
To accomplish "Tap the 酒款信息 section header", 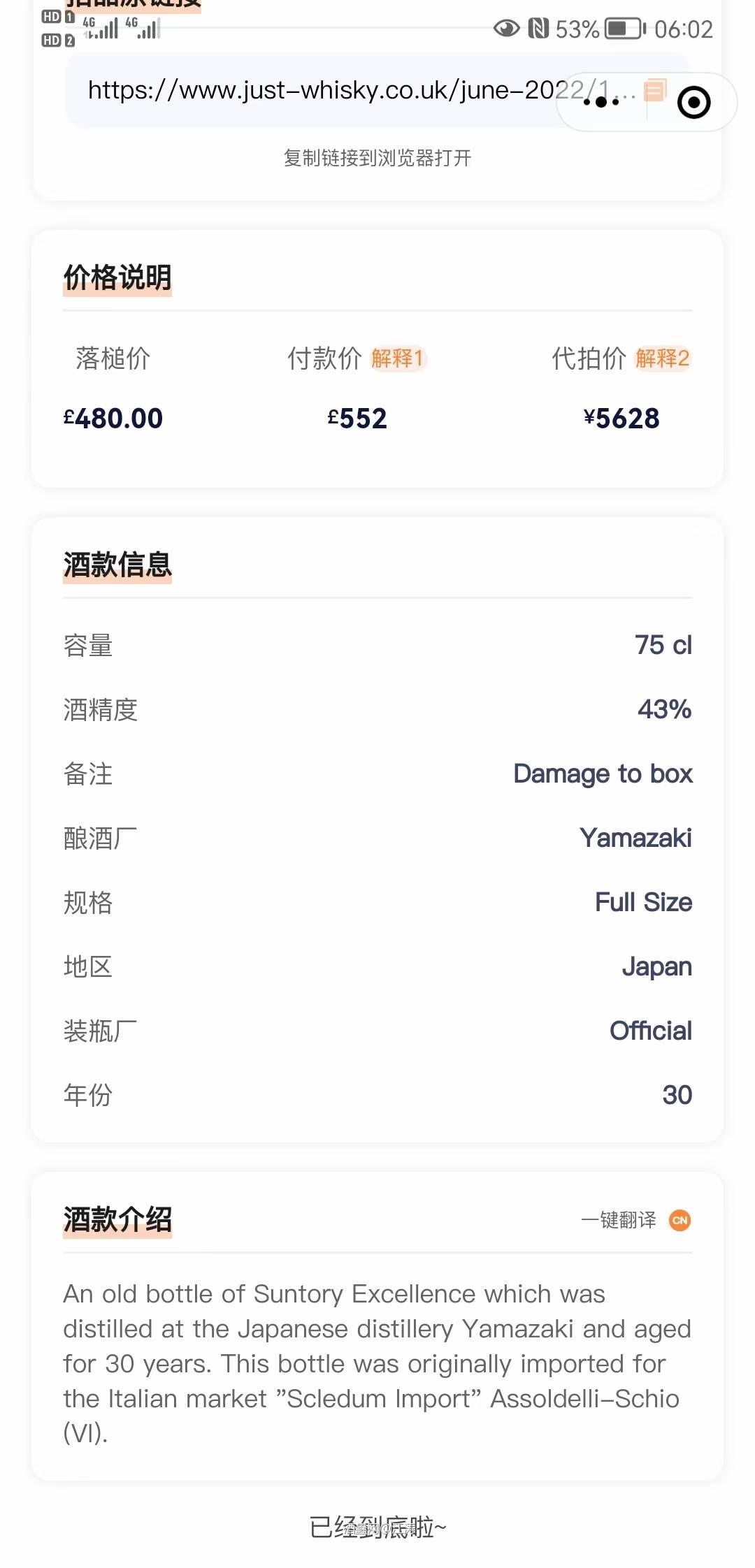I will [x=116, y=565].
